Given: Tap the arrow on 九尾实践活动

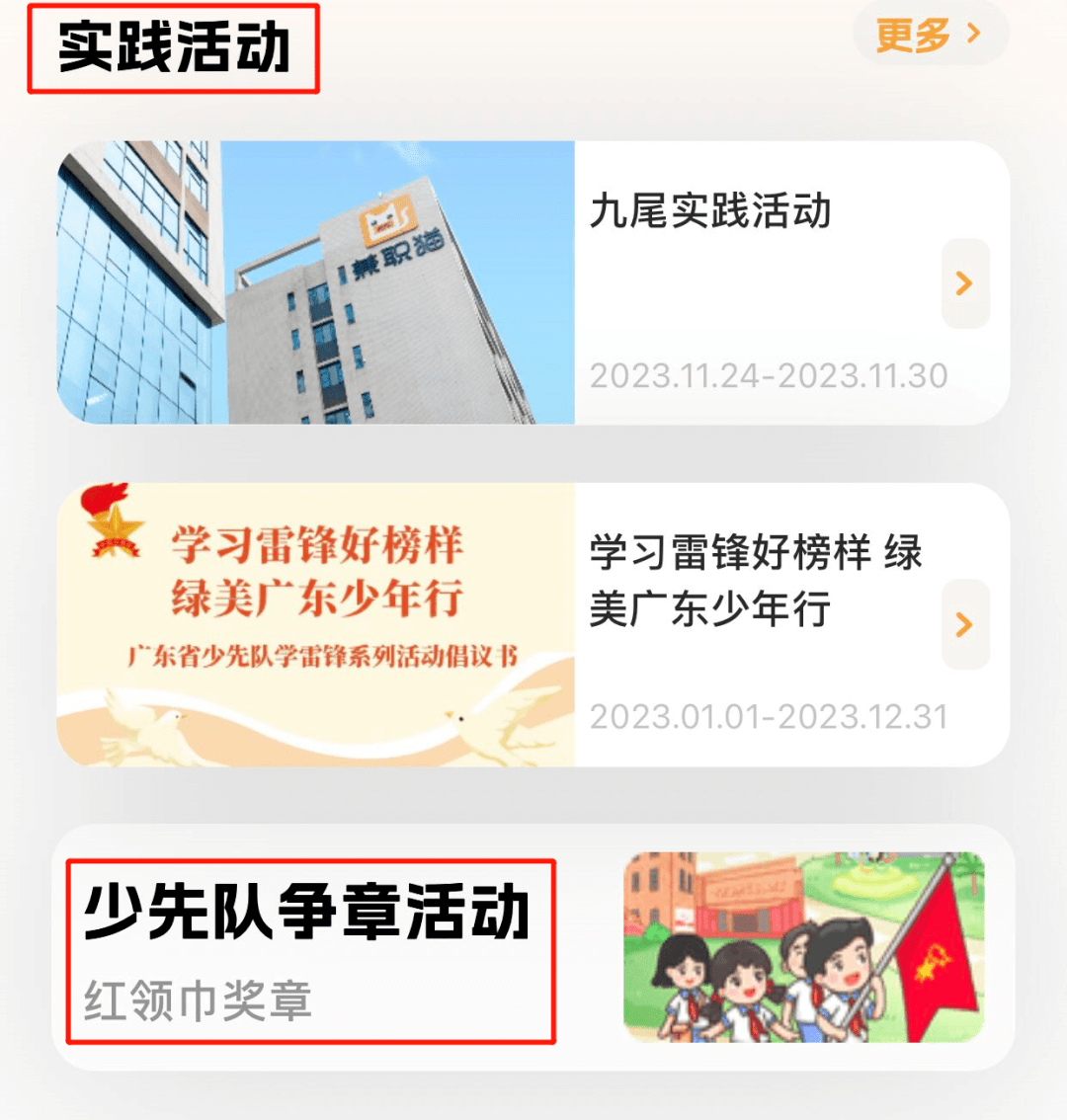Looking at the screenshot, I should [x=964, y=283].
